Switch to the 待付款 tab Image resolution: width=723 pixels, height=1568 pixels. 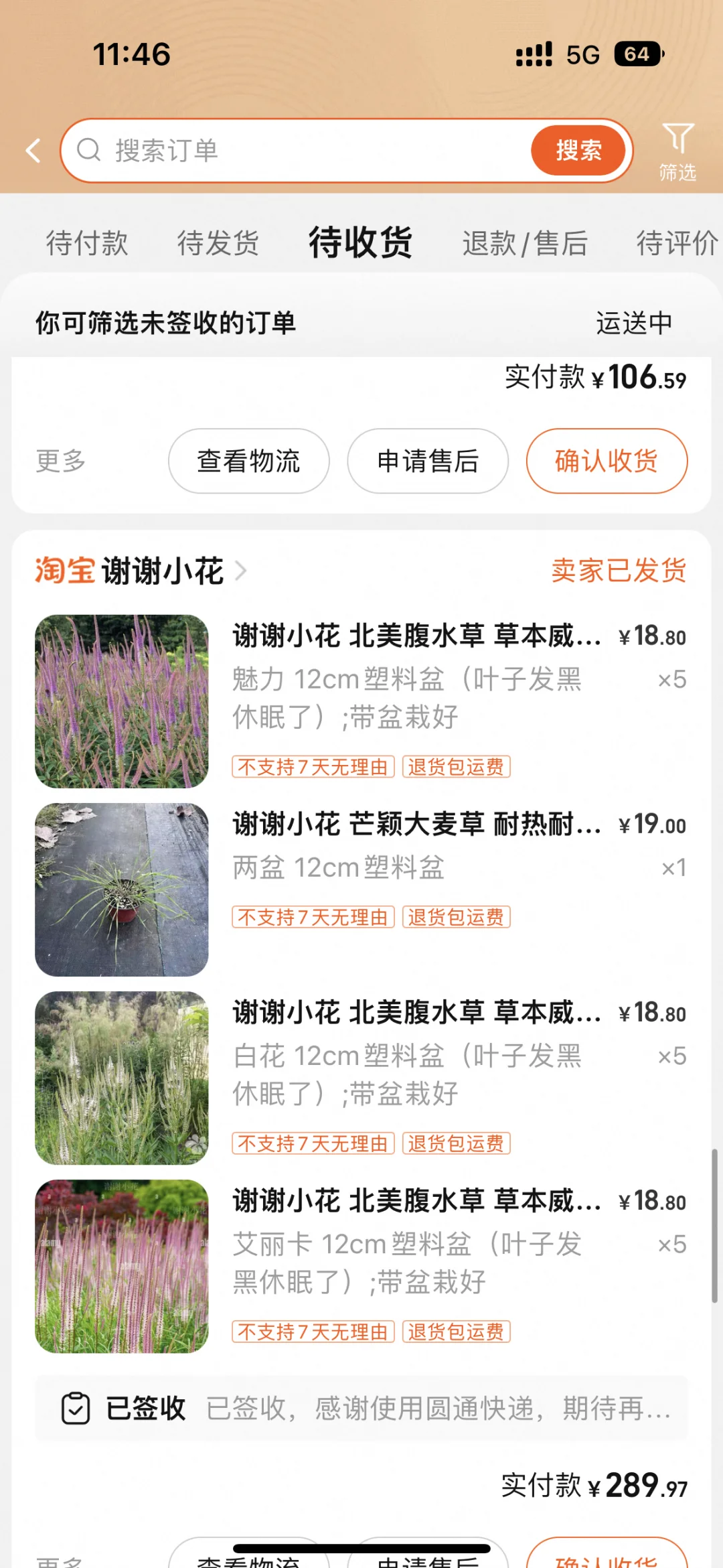(87, 242)
